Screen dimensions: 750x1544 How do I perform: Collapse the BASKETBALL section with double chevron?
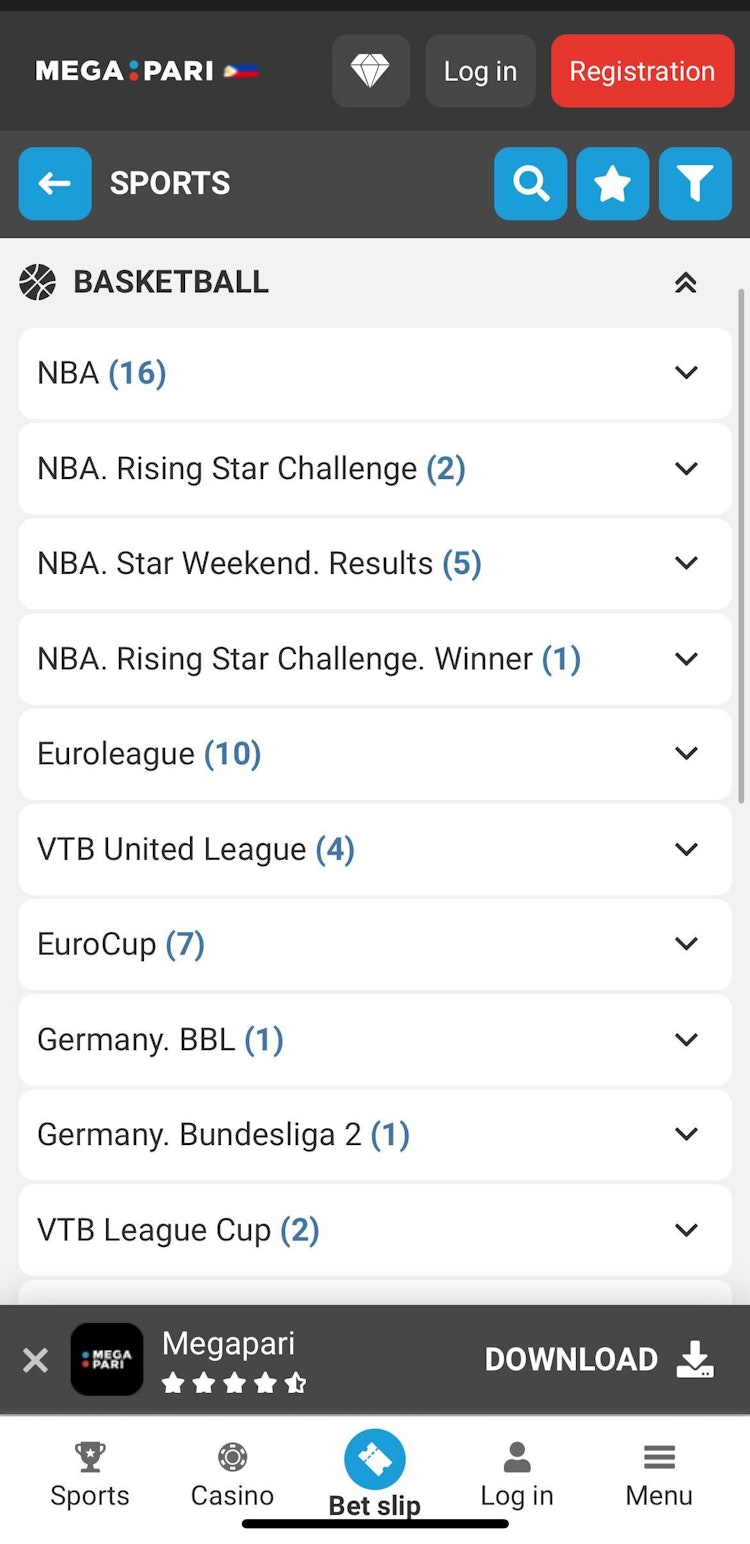click(686, 282)
